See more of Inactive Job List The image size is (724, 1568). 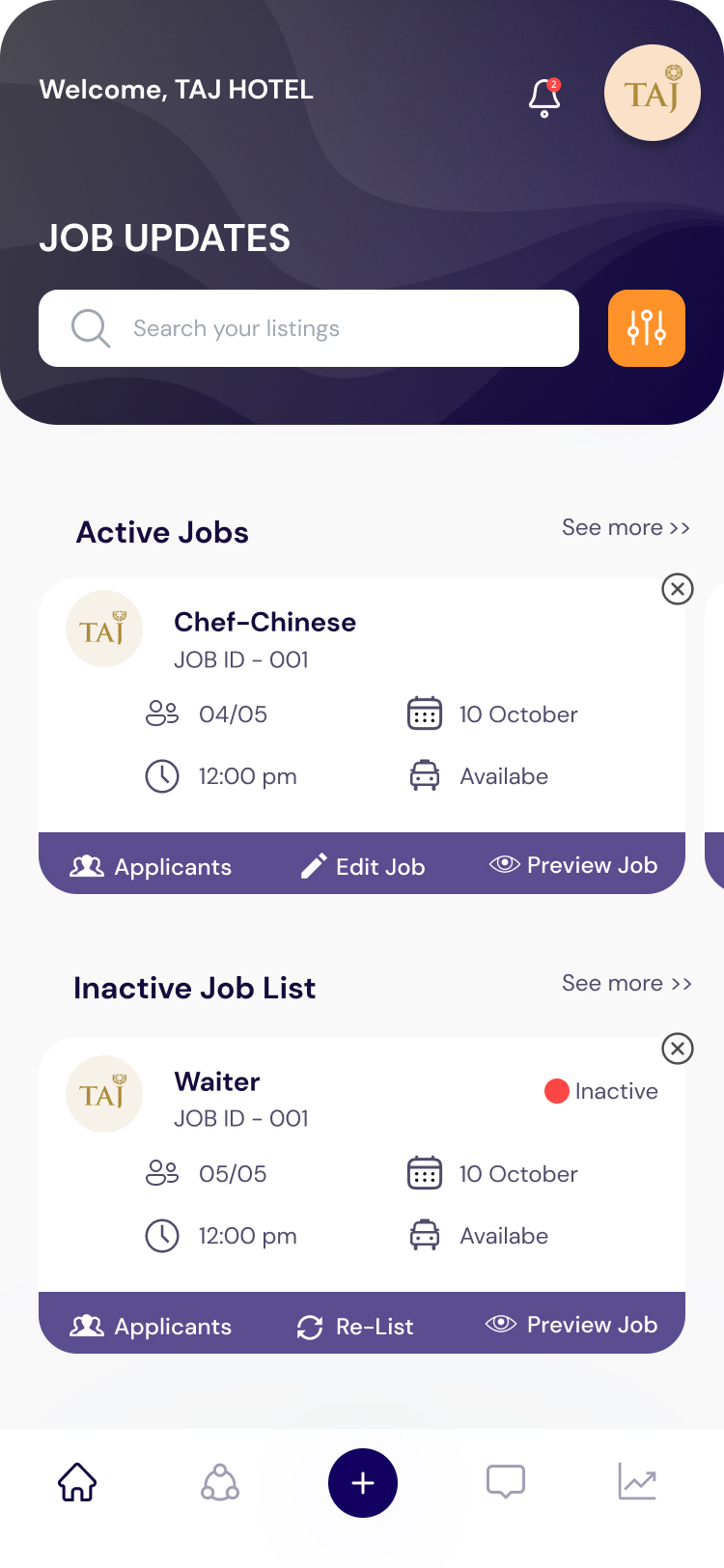(x=626, y=984)
